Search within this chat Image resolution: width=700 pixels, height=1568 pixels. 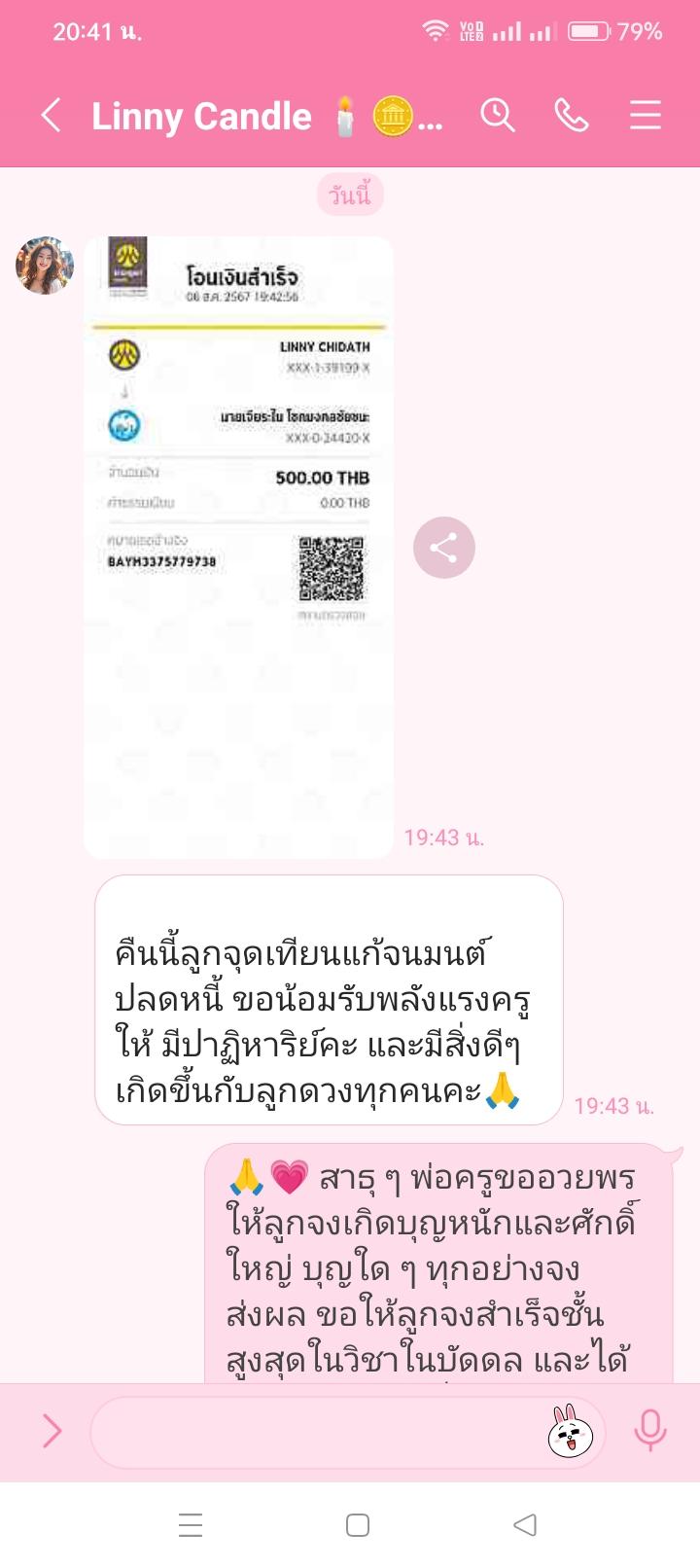pos(497,116)
